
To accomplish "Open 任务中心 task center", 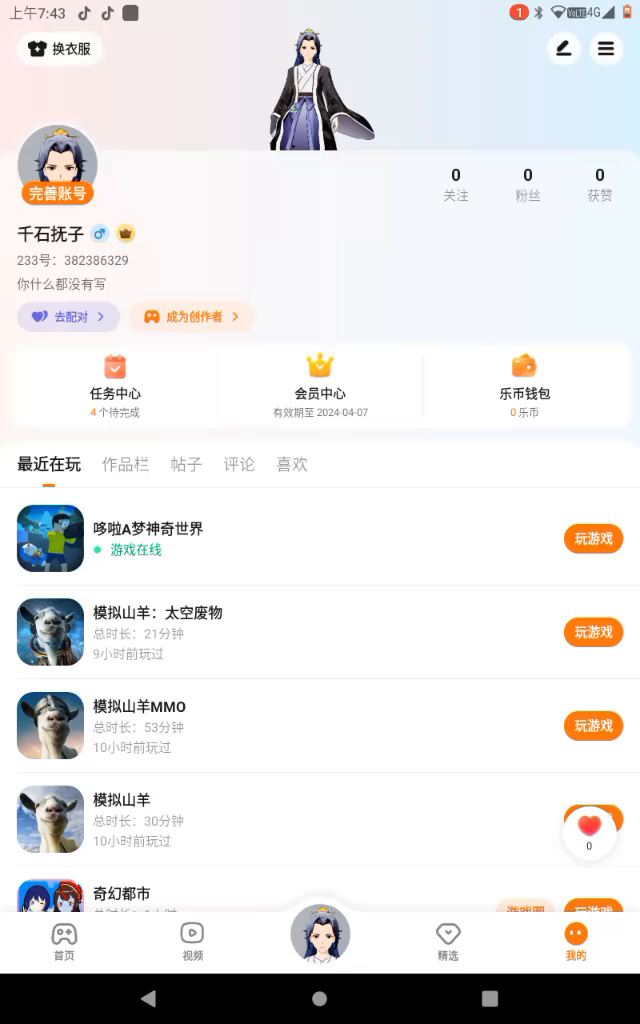I will (115, 385).
